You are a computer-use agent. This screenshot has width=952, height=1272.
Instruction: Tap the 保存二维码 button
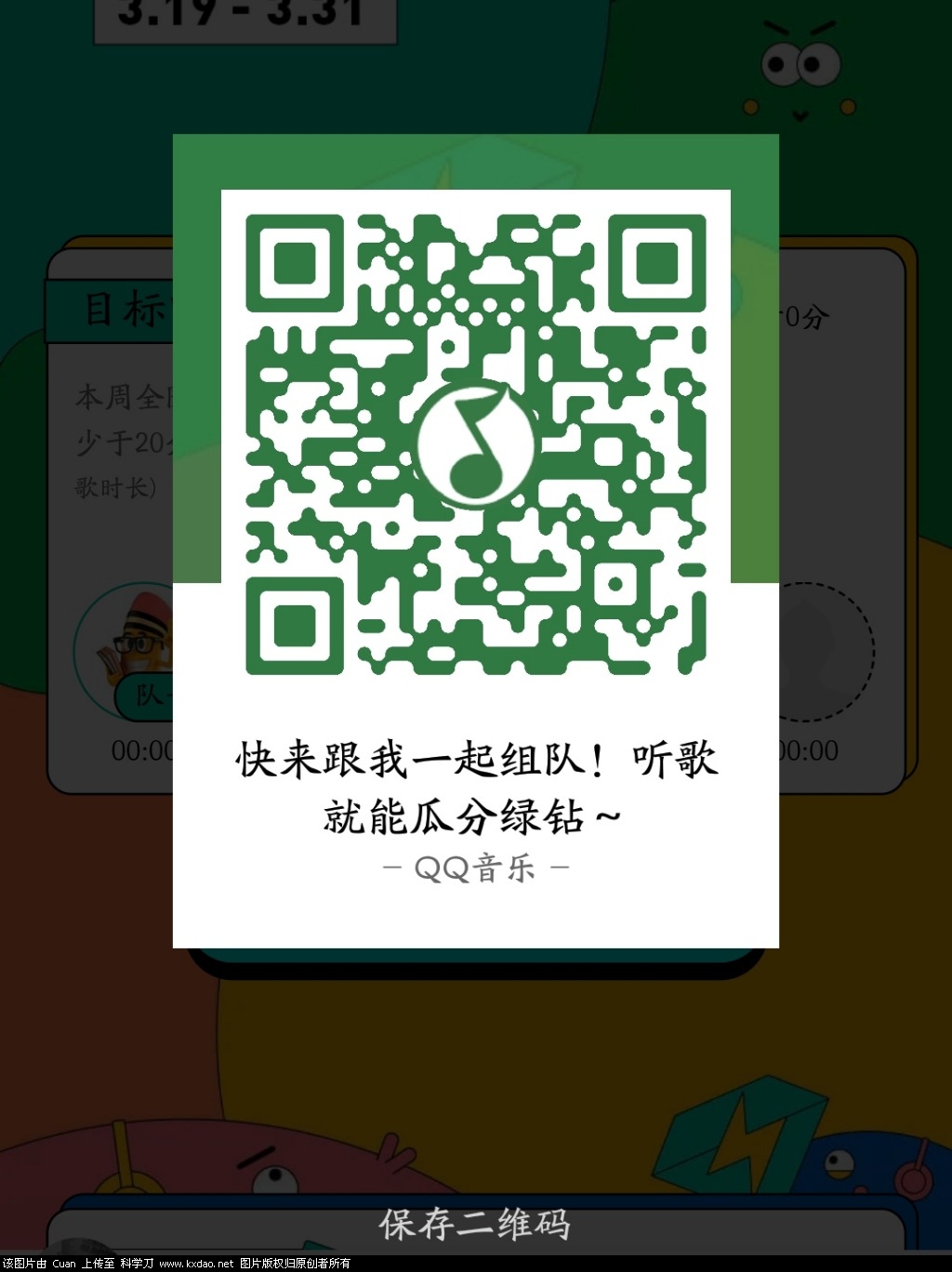pyautogui.click(x=475, y=1226)
